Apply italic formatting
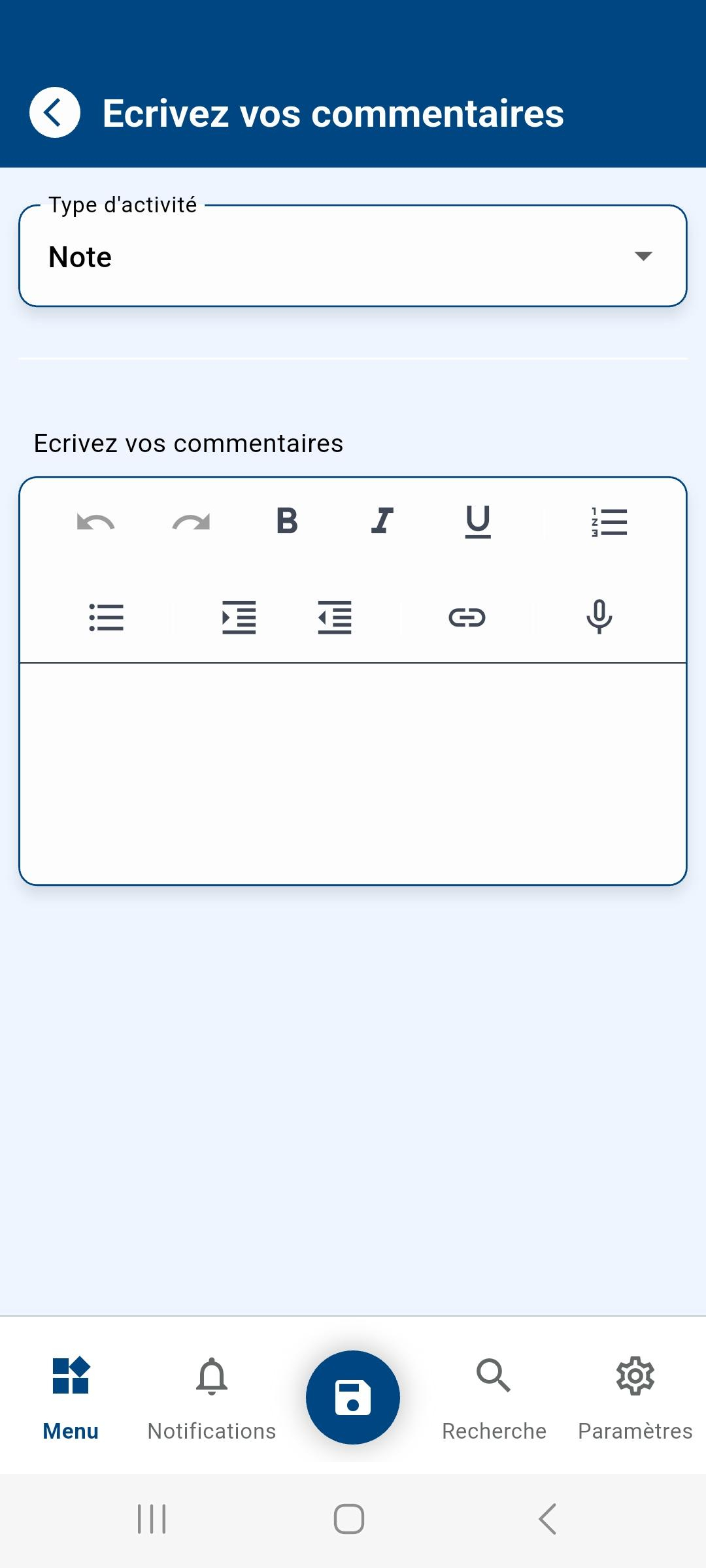The width and height of the screenshot is (706, 1568). [x=382, y=521]
